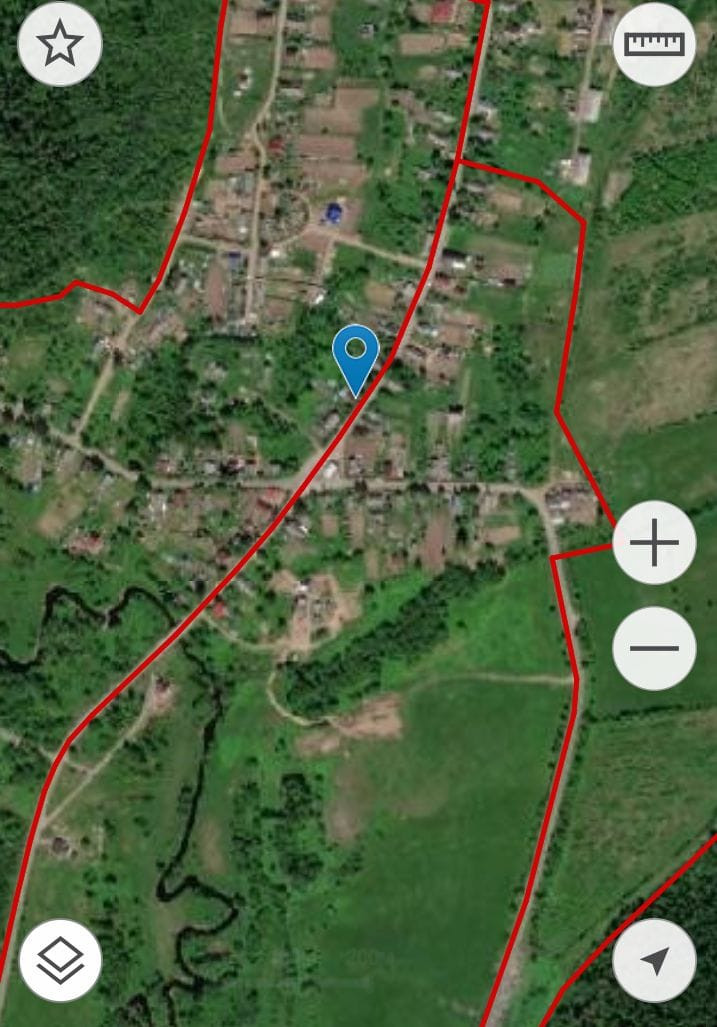Tap the blue location pin marker
The height and width of the screenshot is (1027, 717).
point(355,357)
